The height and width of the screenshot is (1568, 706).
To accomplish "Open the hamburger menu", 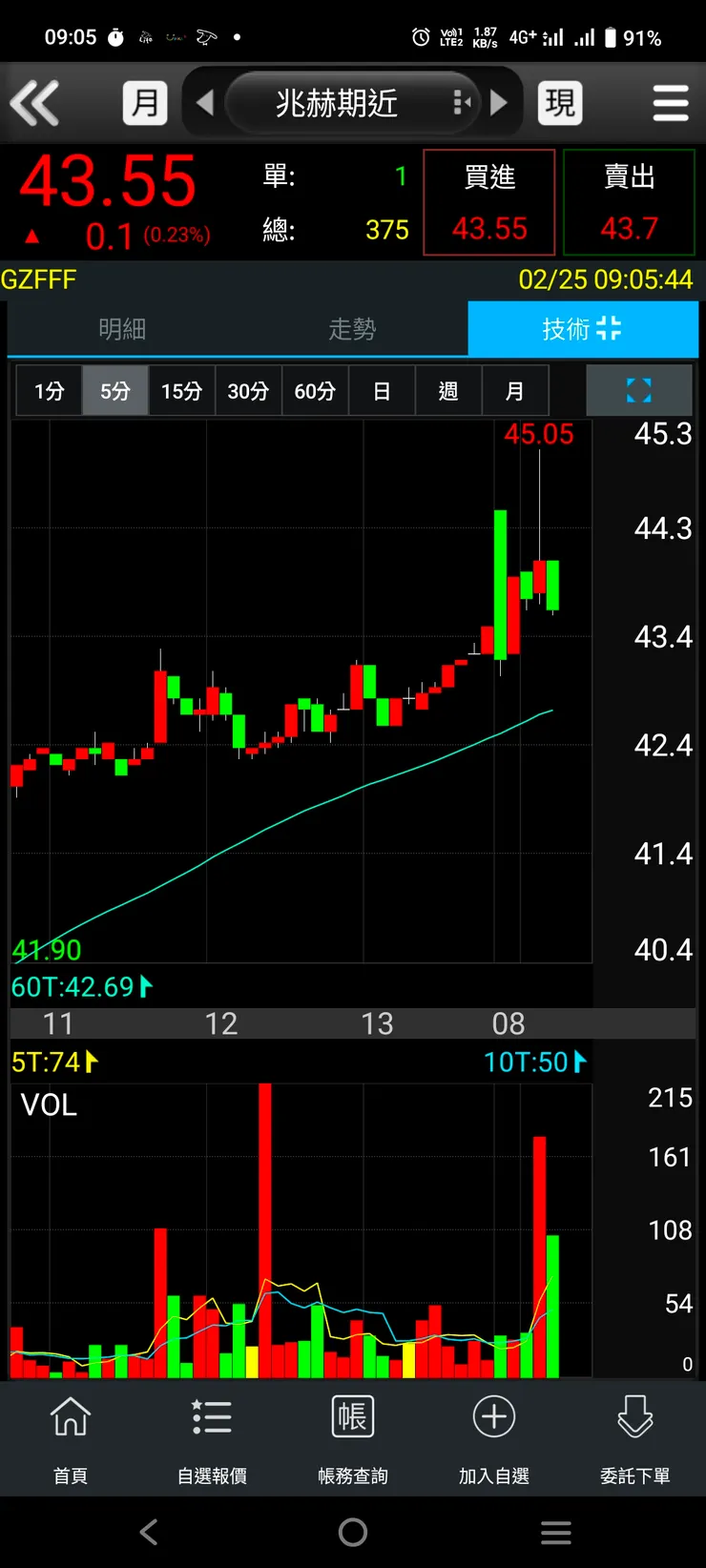I will pyautogui.click(x=670, y=103).
